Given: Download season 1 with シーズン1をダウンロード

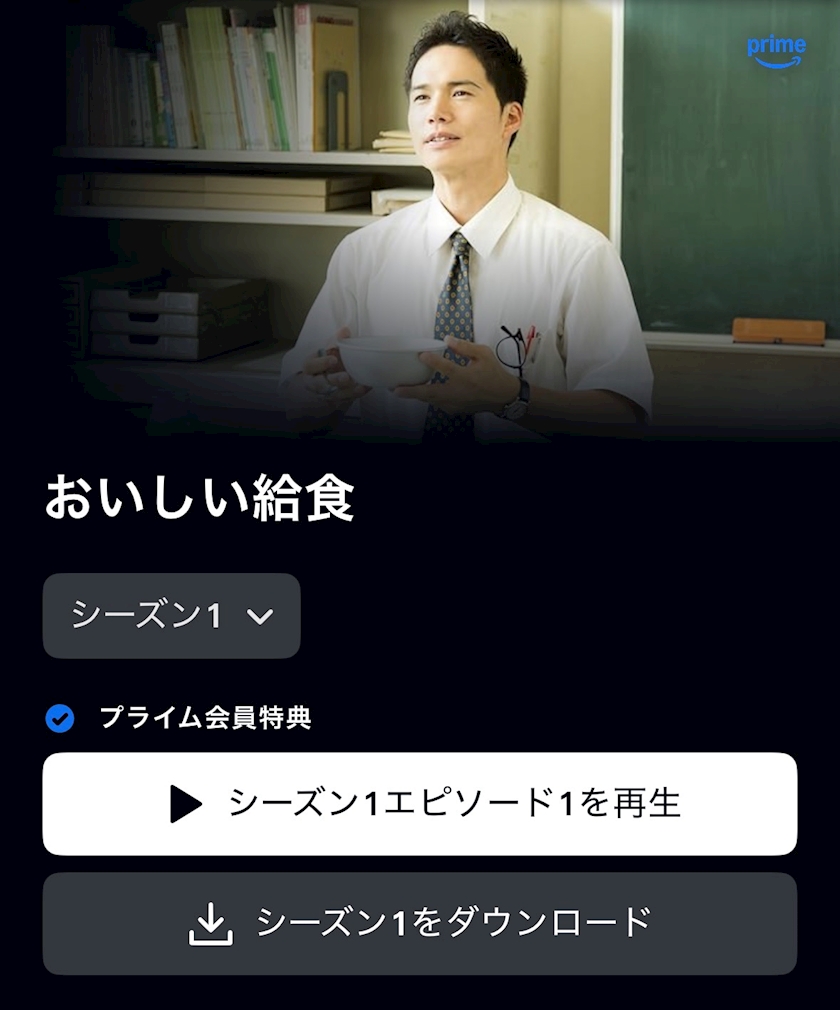Looking at the screenshot, I should (x=420, y=924).
